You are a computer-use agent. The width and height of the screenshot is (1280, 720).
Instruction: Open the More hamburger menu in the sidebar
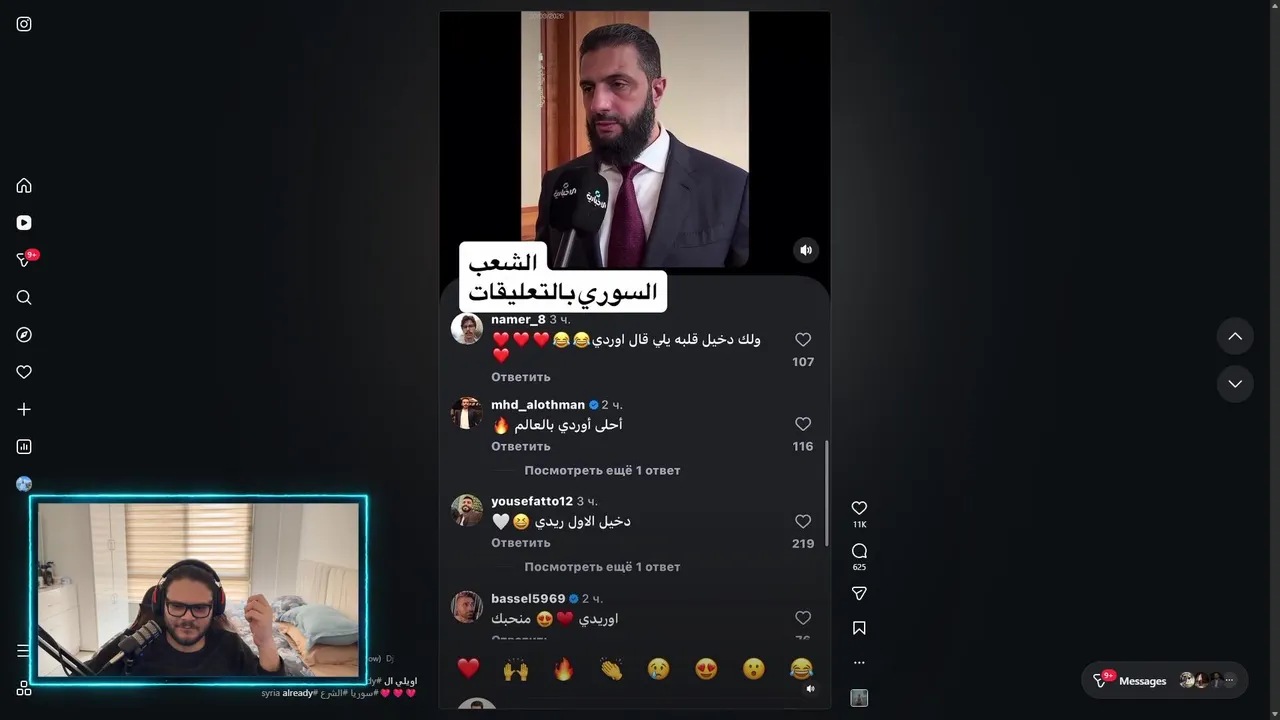pyautogui.click(x=23, y=651)
